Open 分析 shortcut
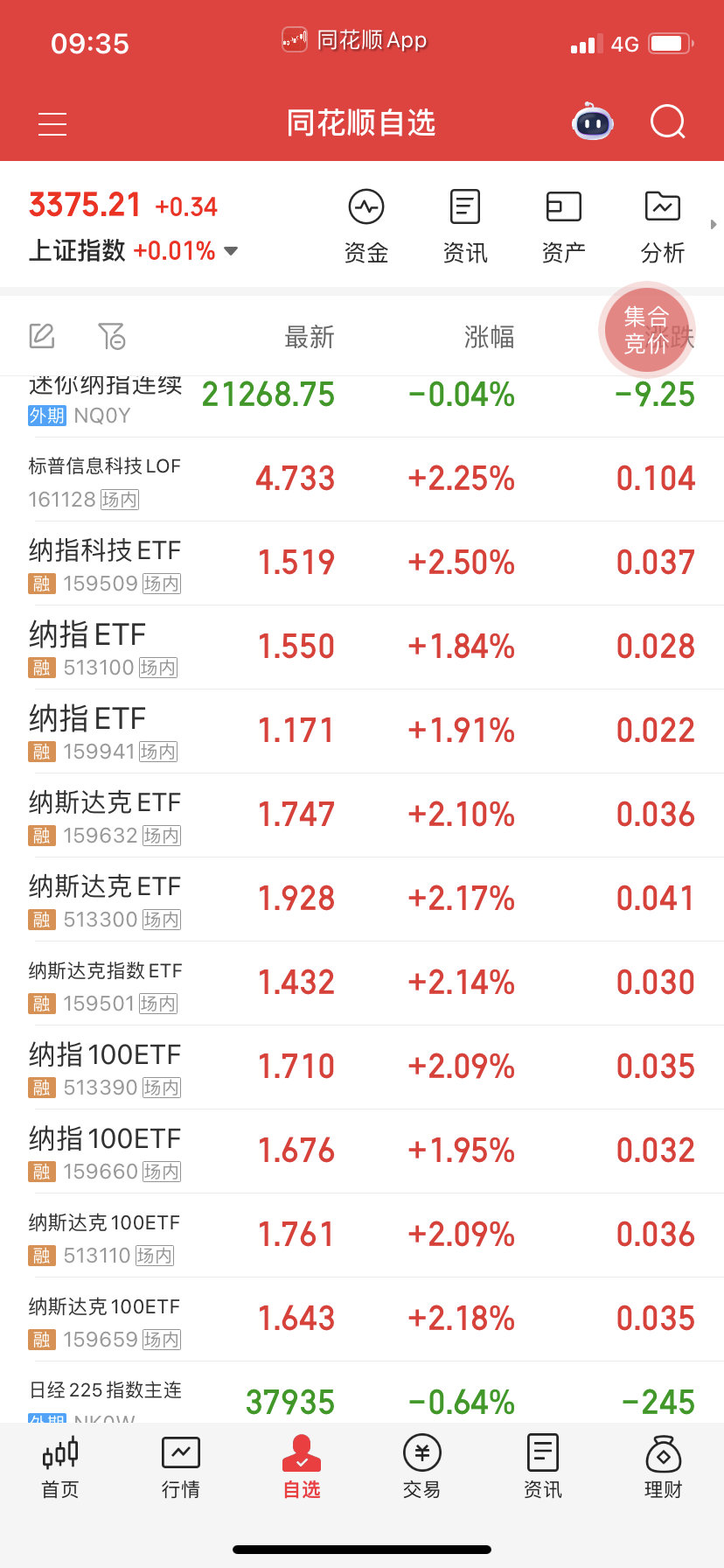 (663, 227)
